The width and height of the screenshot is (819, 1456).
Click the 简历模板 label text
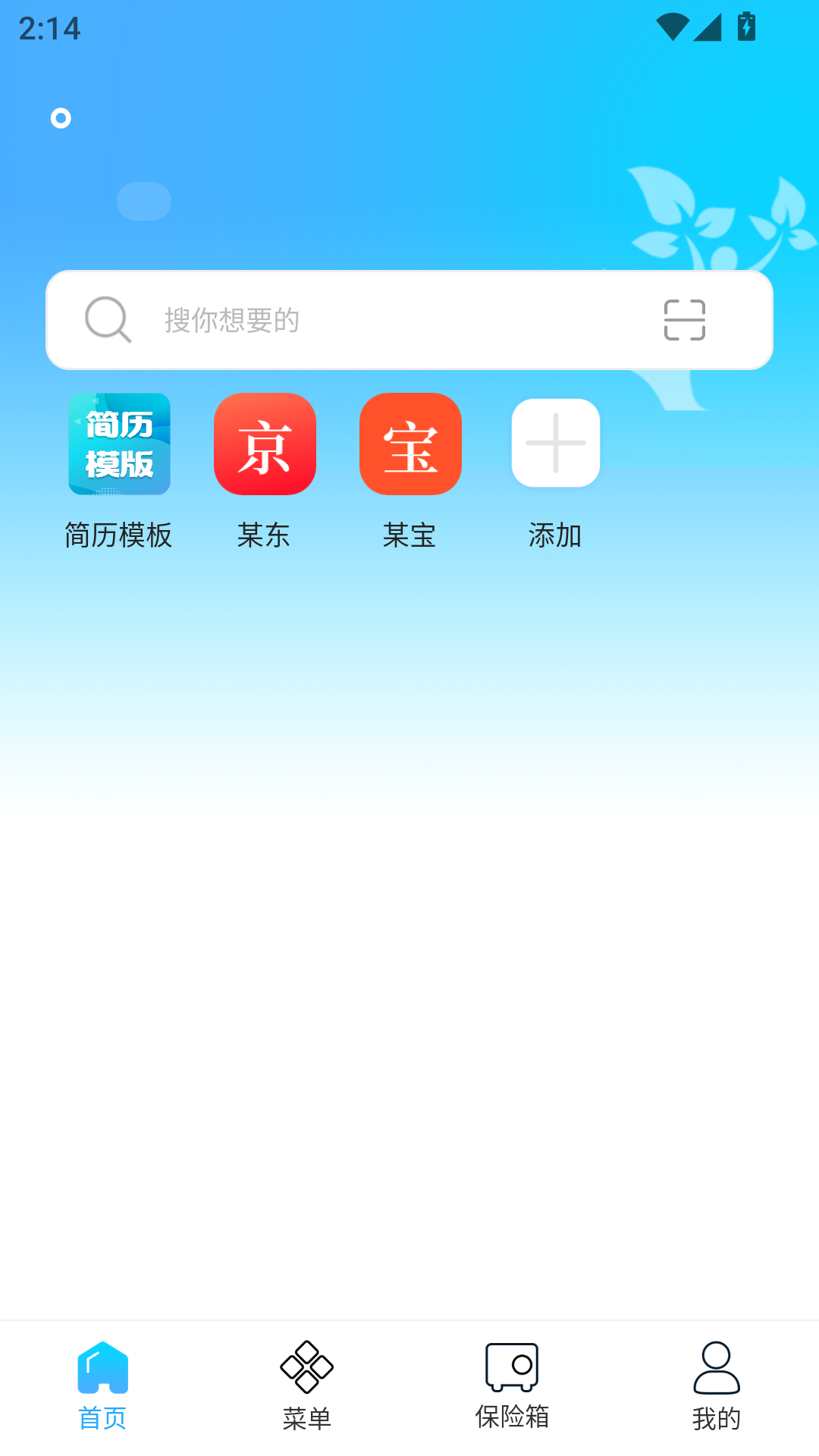pos(118,535)
